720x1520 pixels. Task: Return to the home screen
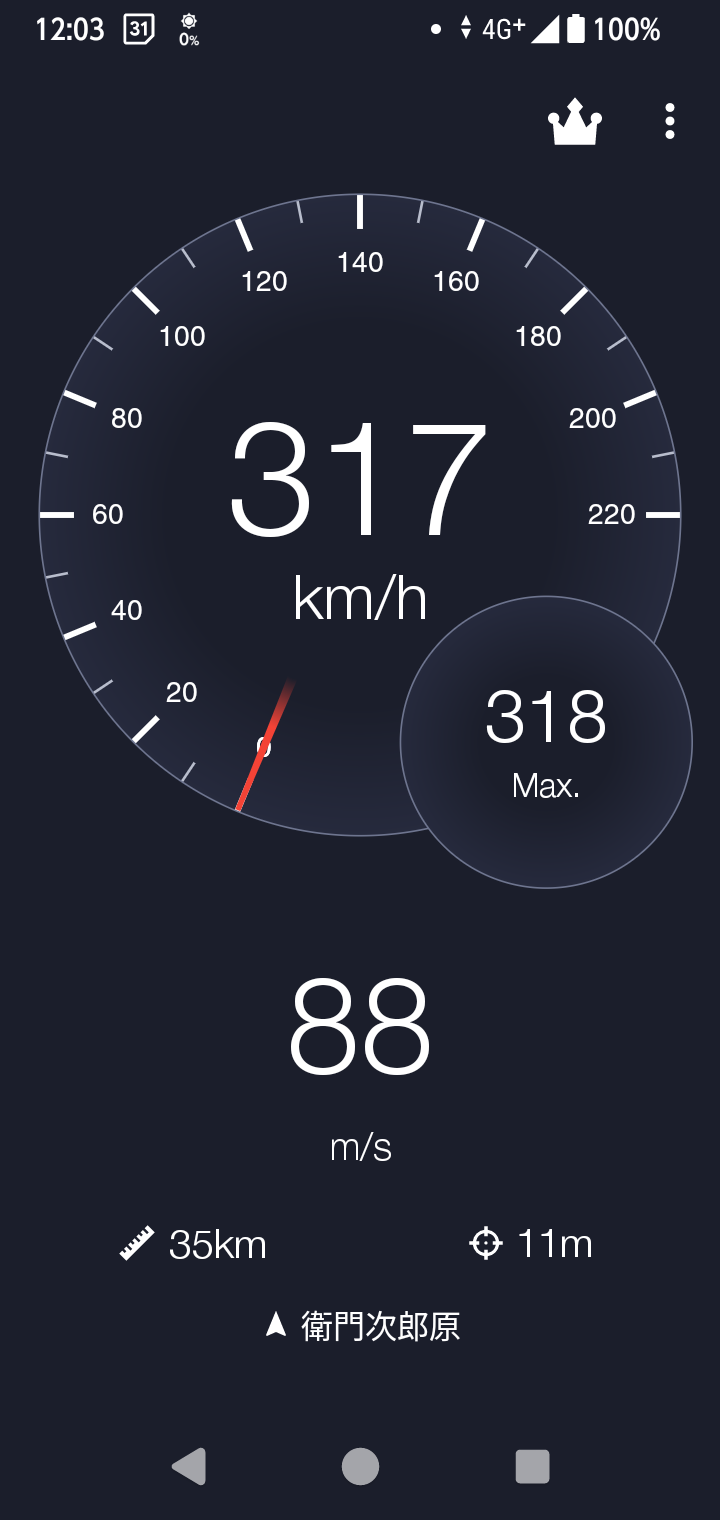point(360,1466)
